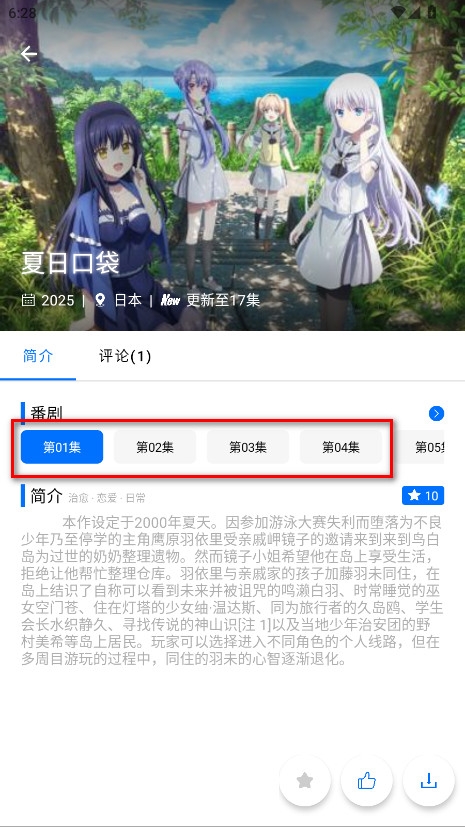Select episode 第02集
This screenshot has height=827, width=465.
pos(155,447)
